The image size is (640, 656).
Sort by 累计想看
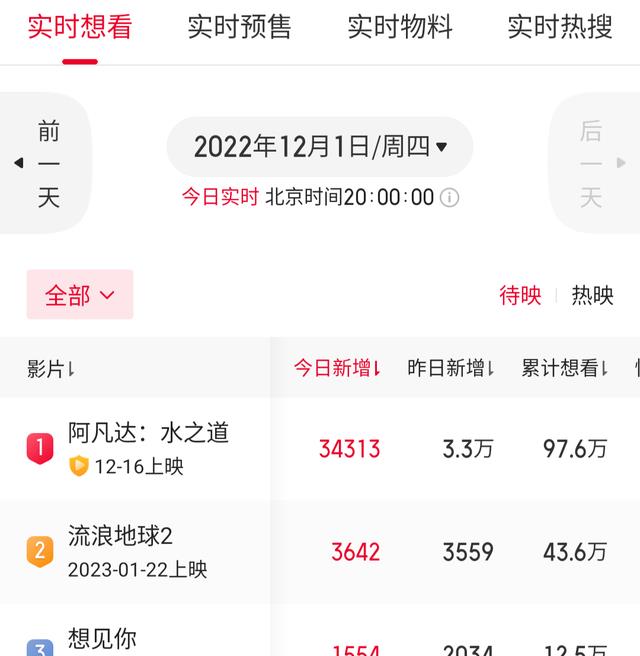565,369
